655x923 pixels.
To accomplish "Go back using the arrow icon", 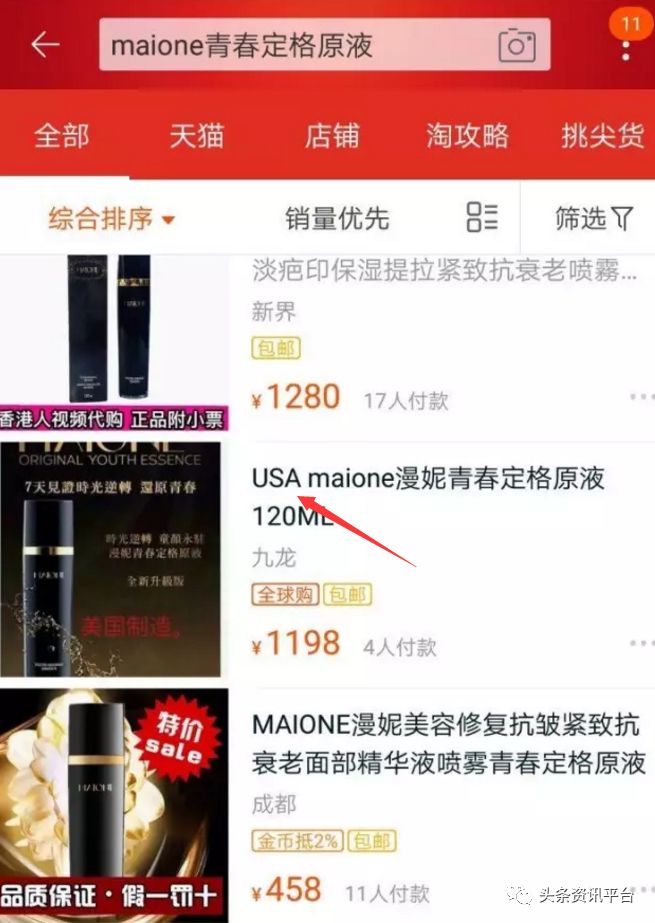I will [45, 45].
